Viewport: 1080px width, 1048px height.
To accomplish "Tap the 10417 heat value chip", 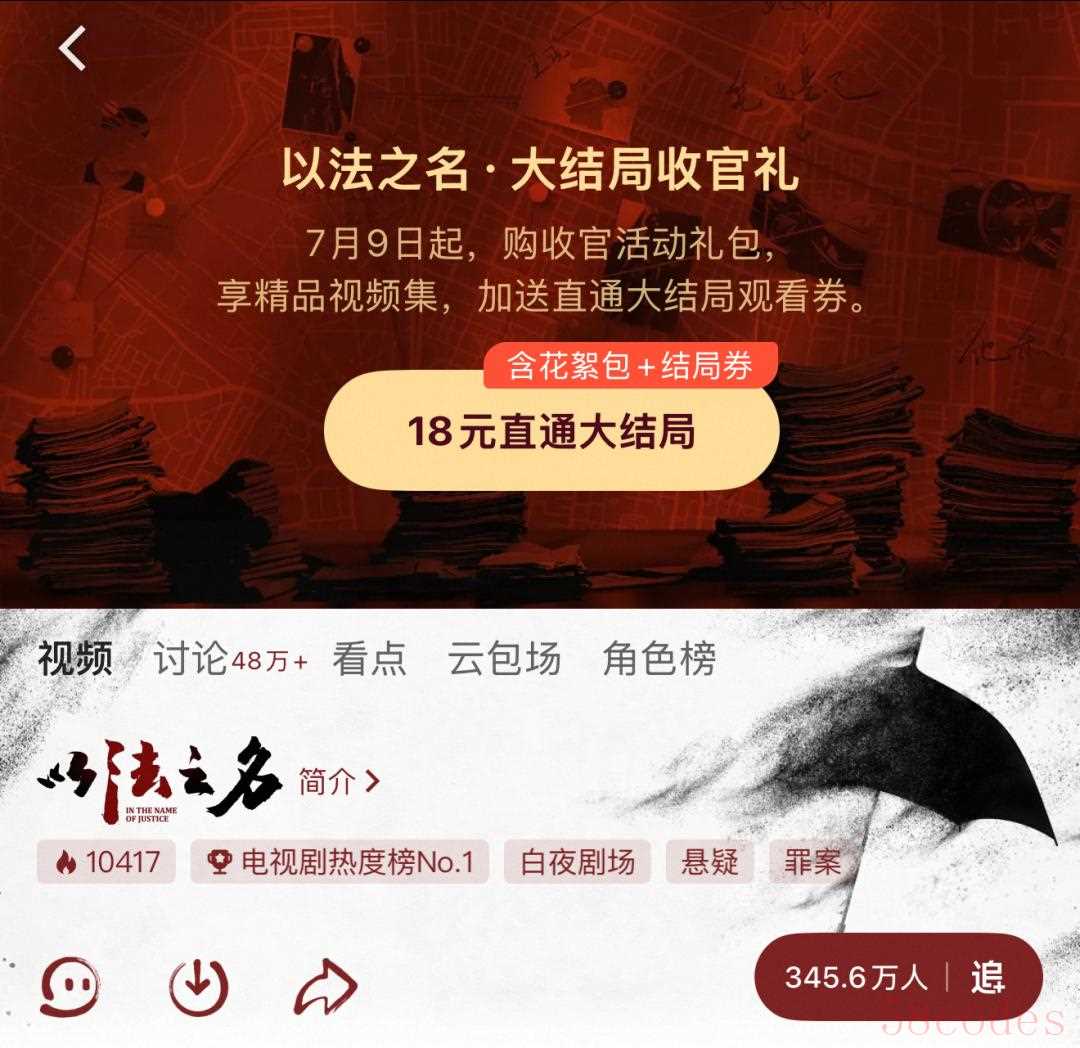I will click(x=106, y=862).
